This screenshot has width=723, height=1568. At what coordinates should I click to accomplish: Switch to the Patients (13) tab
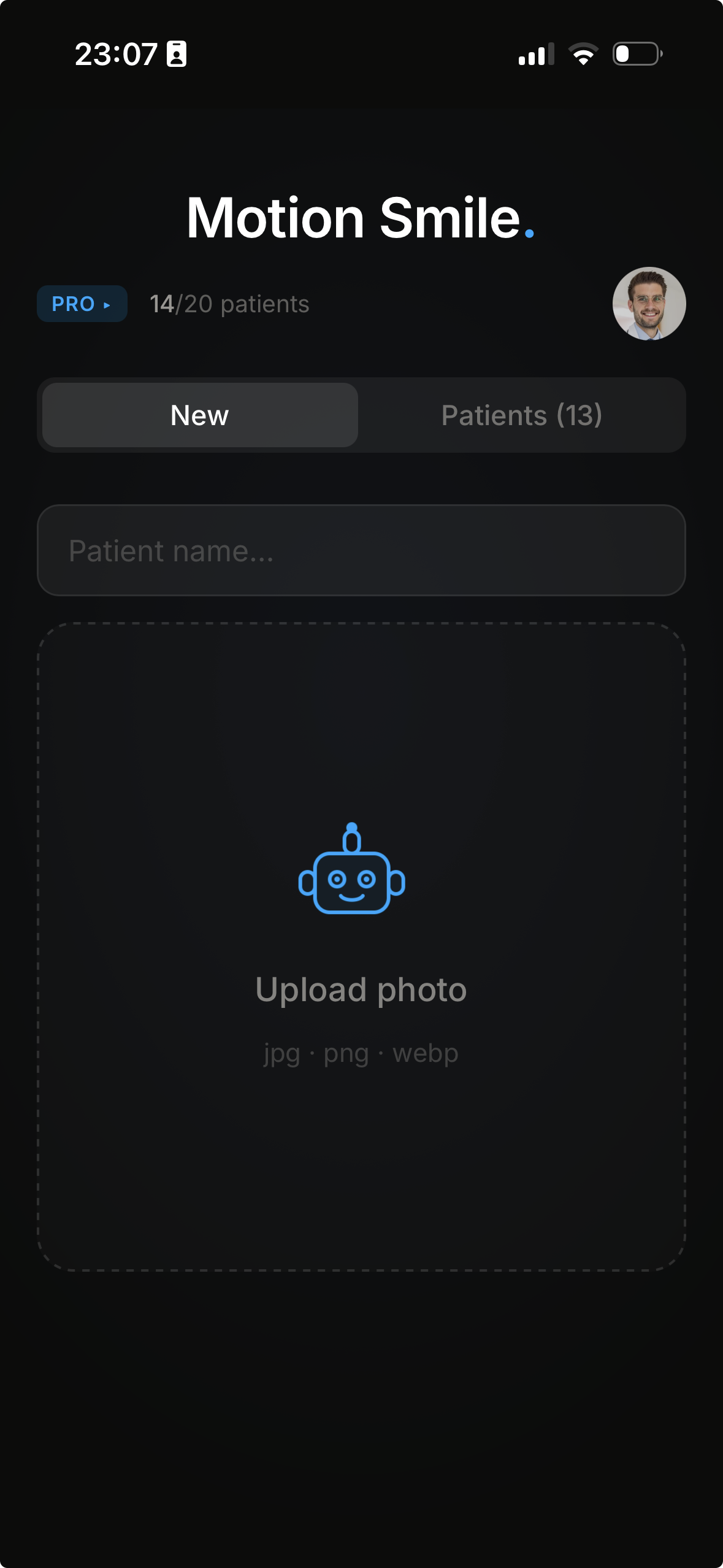pyautogui.click(x=521, y=415)
